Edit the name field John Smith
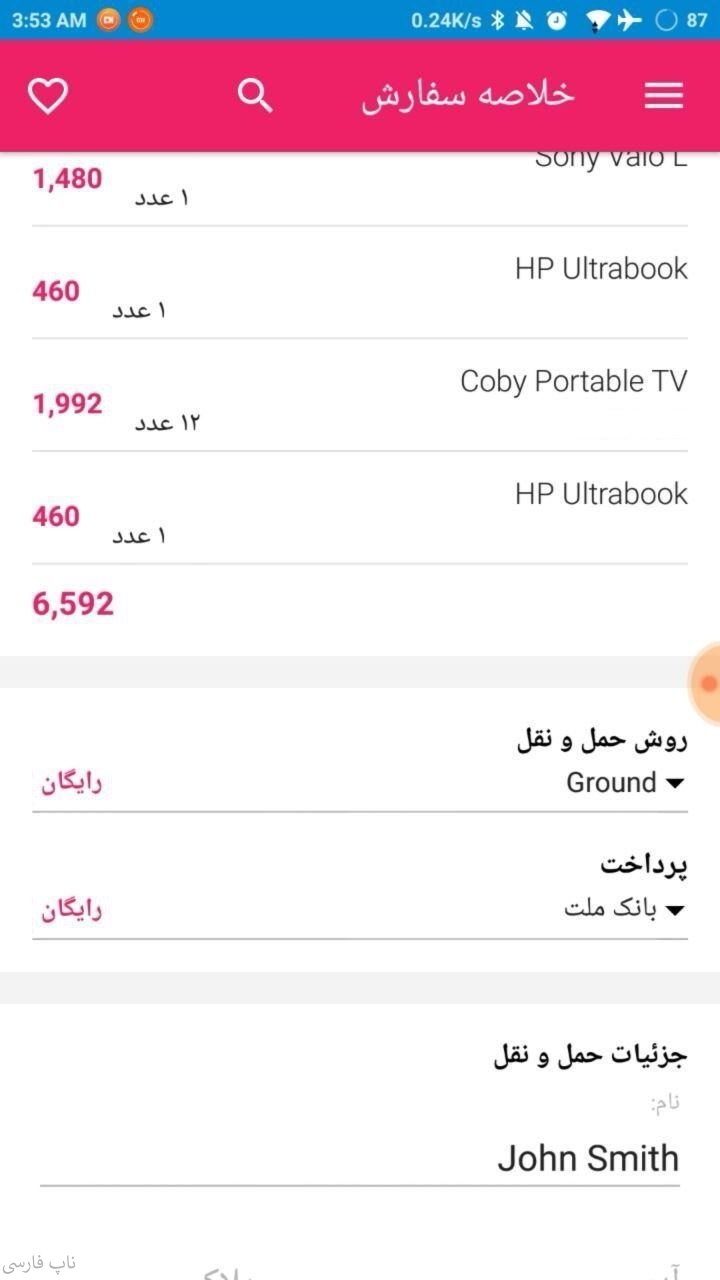The height and width of the screenshot is (1280, 720). pos(360,1158)
